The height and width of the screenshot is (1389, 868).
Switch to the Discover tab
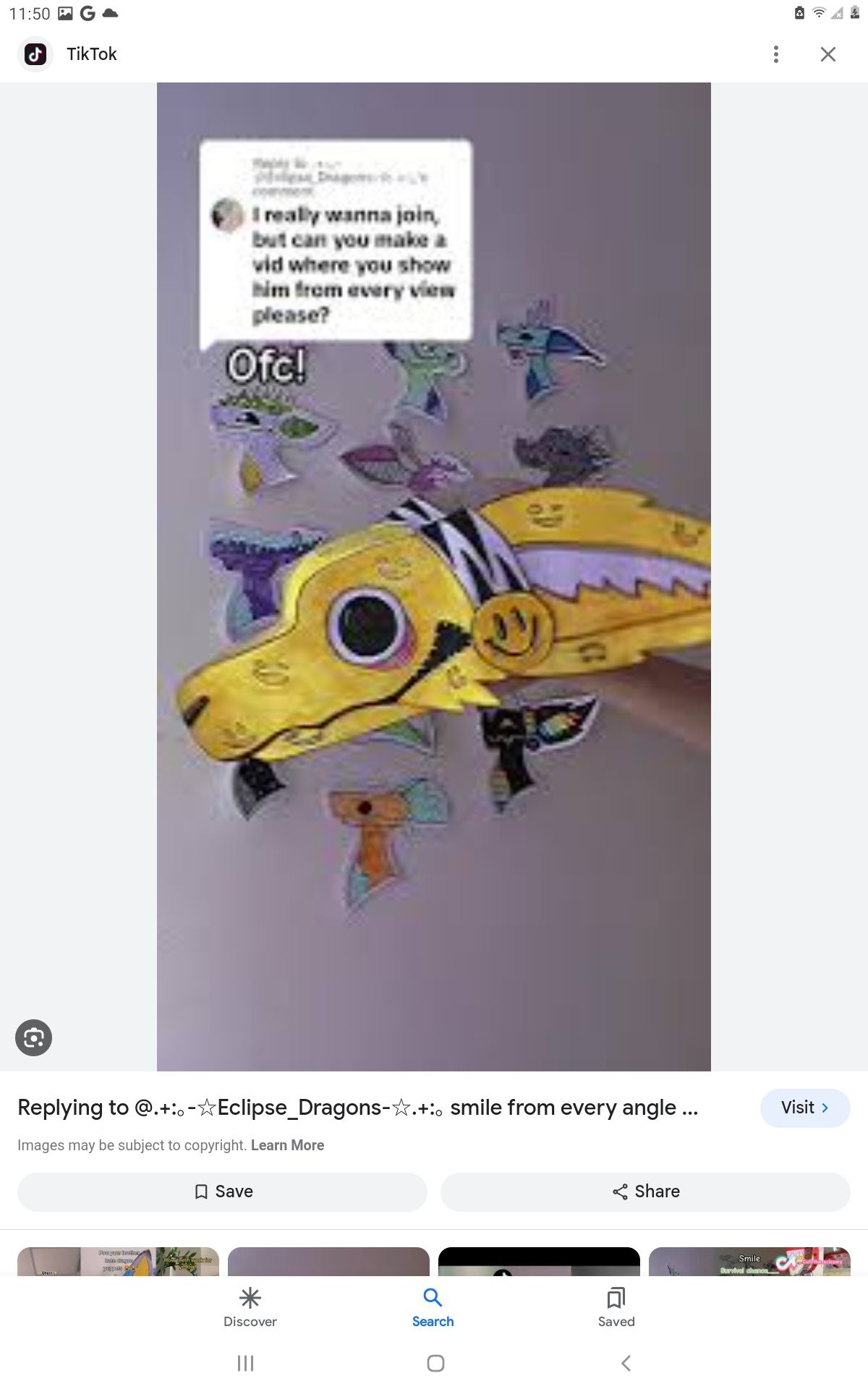(x=250, y=1307)
